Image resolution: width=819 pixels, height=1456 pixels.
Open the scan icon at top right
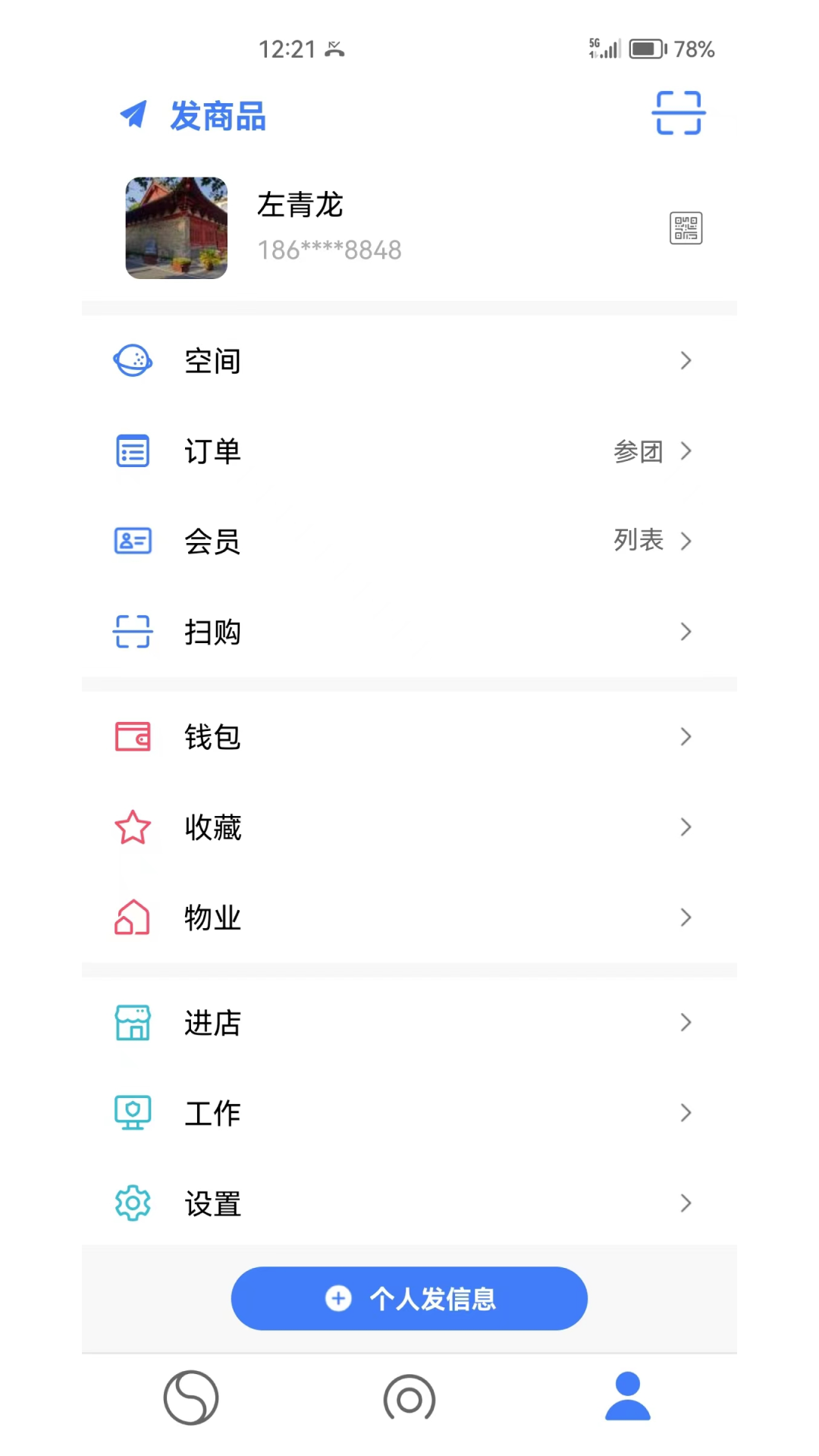[x=678, y=114]
